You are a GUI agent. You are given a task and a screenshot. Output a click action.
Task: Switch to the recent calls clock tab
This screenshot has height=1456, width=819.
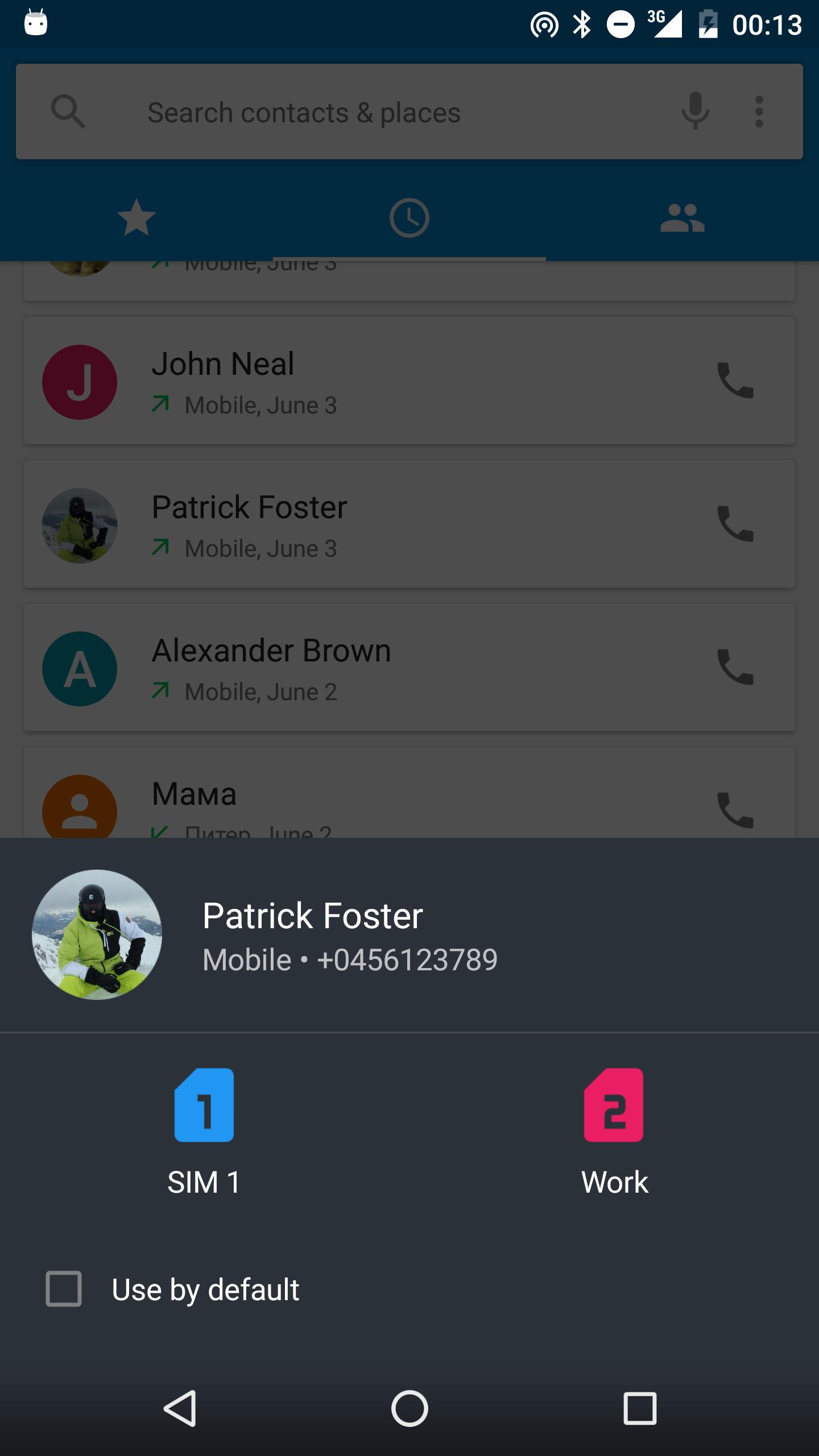[x=409, y=218]
